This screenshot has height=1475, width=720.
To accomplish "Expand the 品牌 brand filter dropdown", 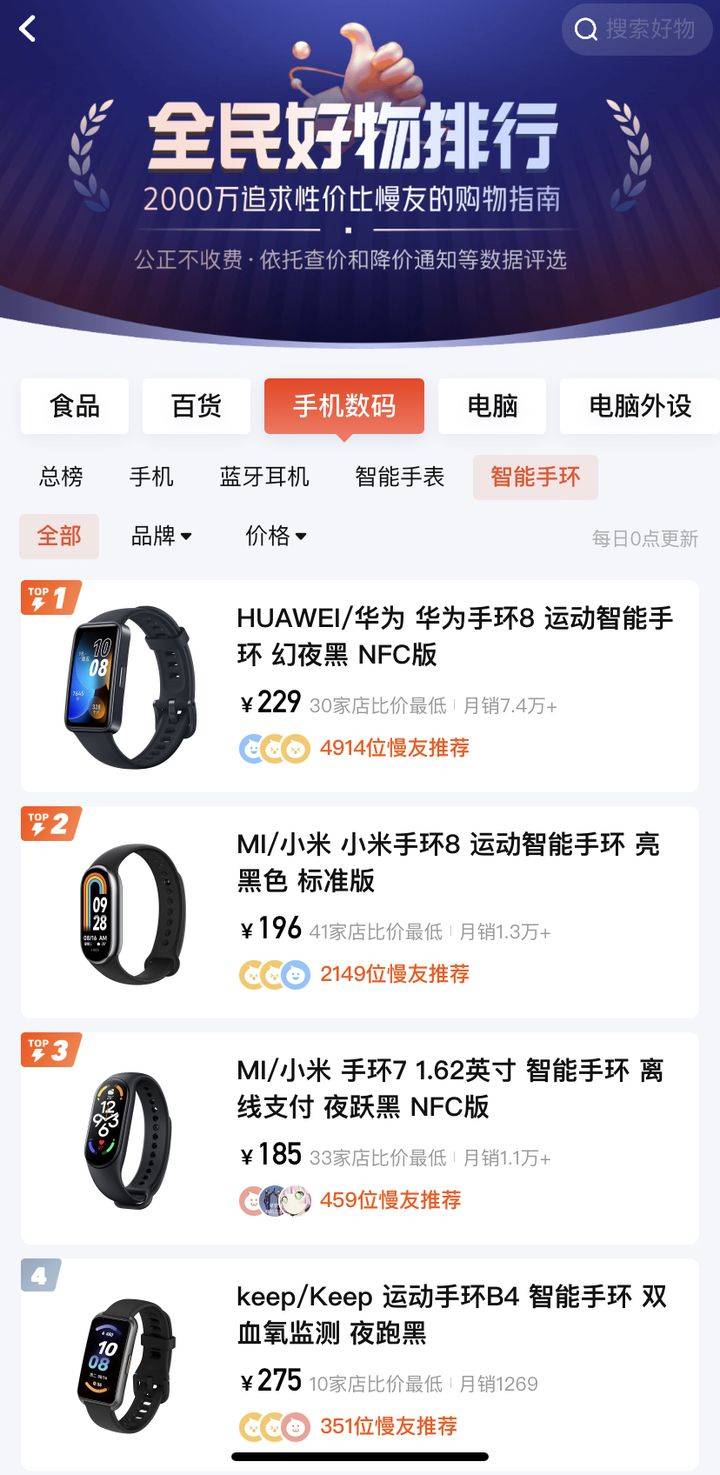I will (x=161, y=536).
